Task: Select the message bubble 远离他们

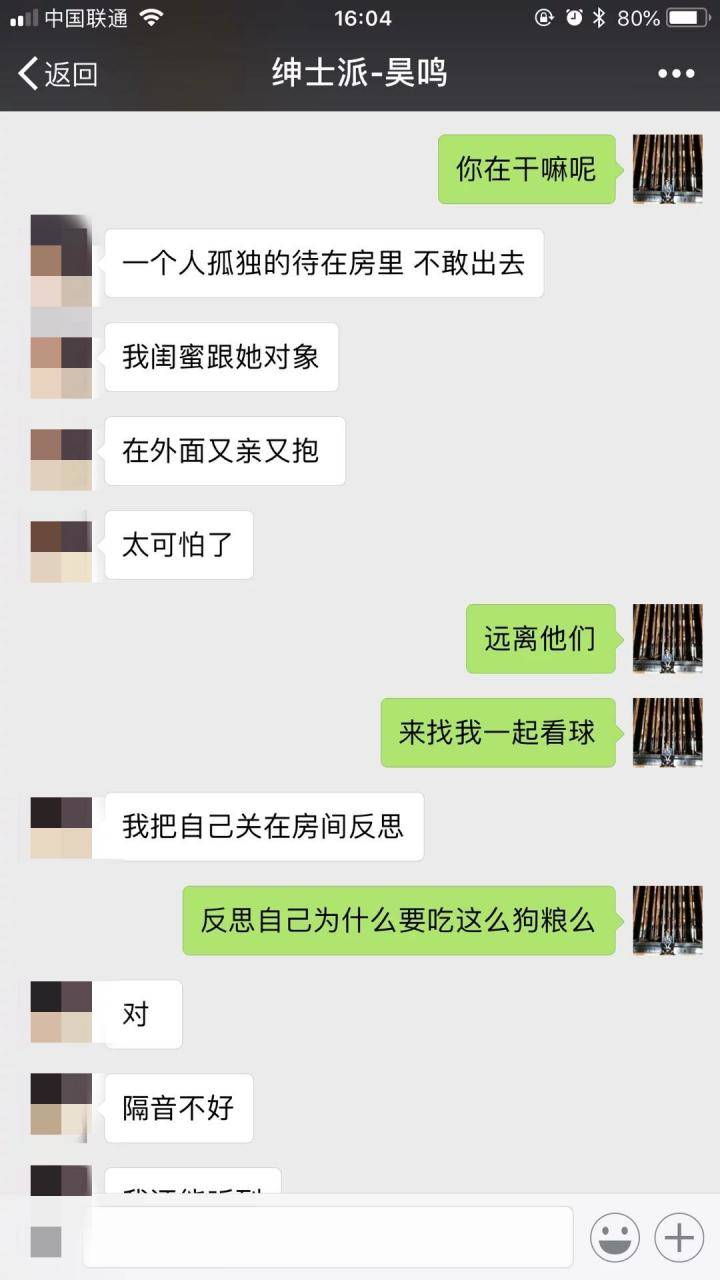Action: coord(540,639)
